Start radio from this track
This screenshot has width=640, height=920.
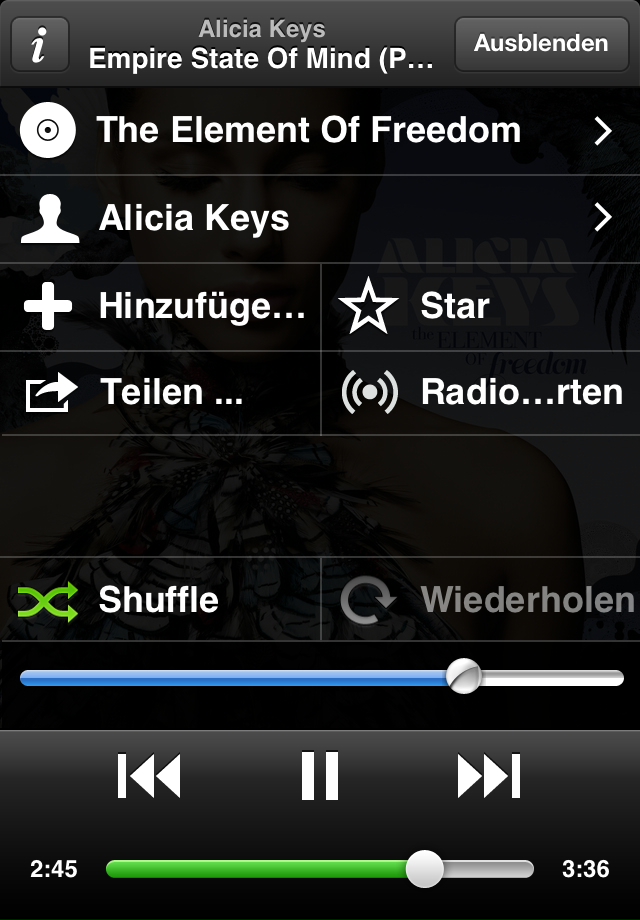pyautogui.click(x=480, y=393)
